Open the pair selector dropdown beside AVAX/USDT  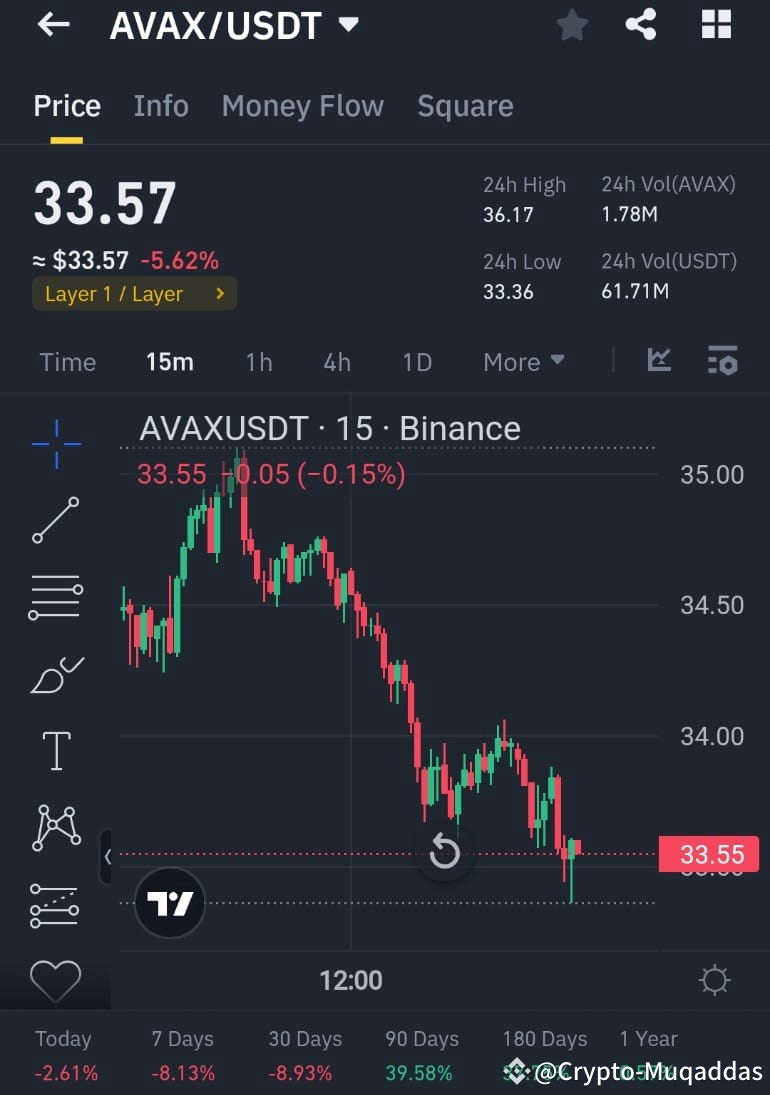coord(349,27)
